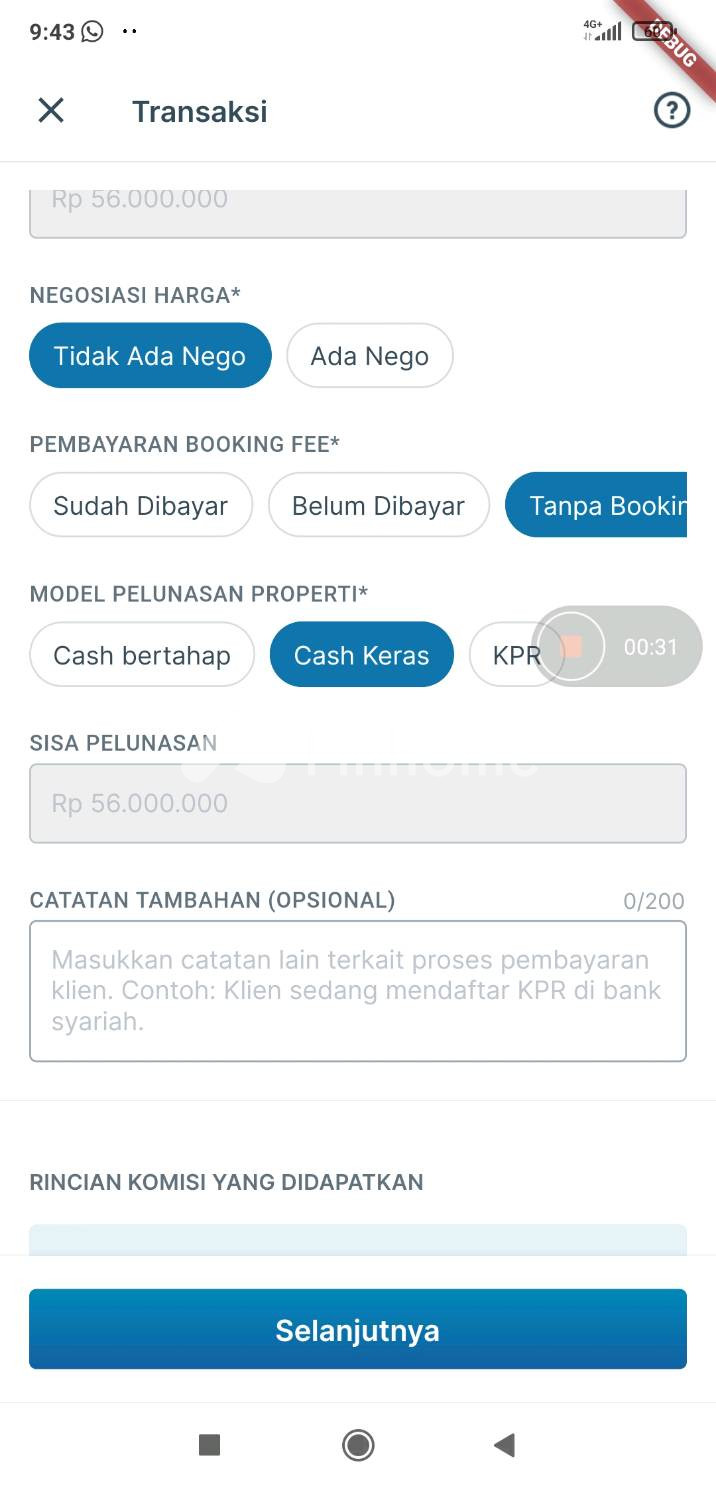The width and height of the screenshot is (716, 1488).
Task: Select Cash Keras payment model
Action: (361, 655)
